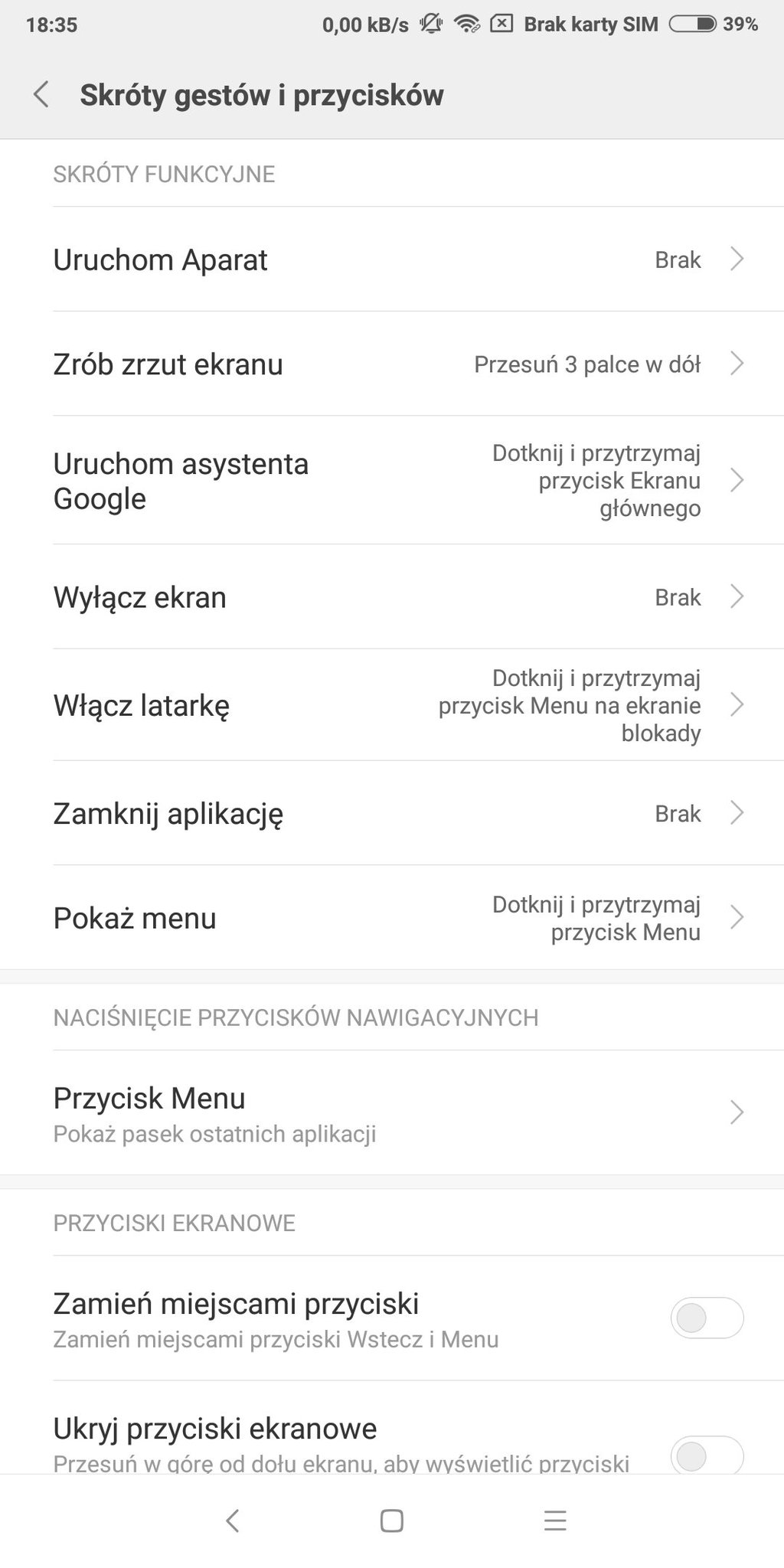
Task: Toggle Zamień miejscami przyciski switch
Action: [707, 1318]
